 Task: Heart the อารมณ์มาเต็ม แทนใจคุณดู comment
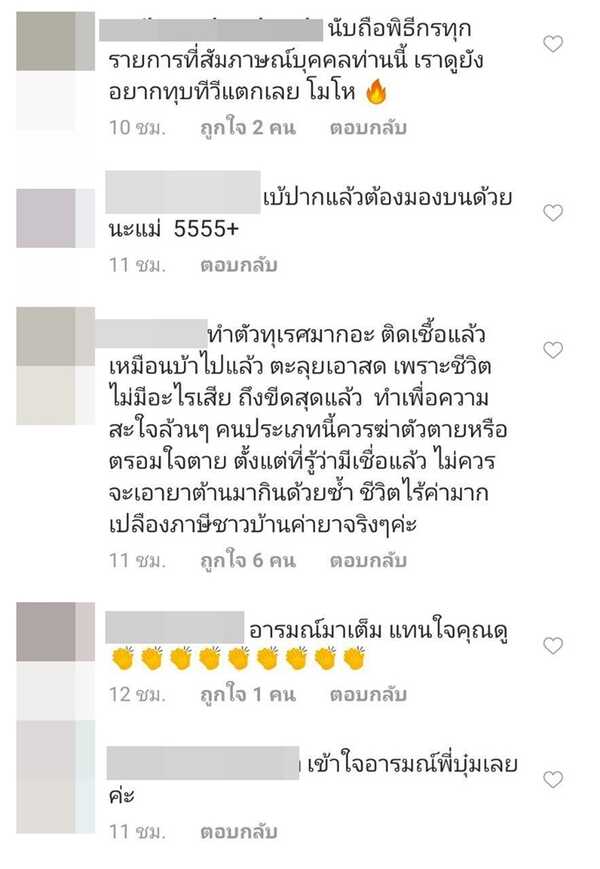(x=552, y=646)
